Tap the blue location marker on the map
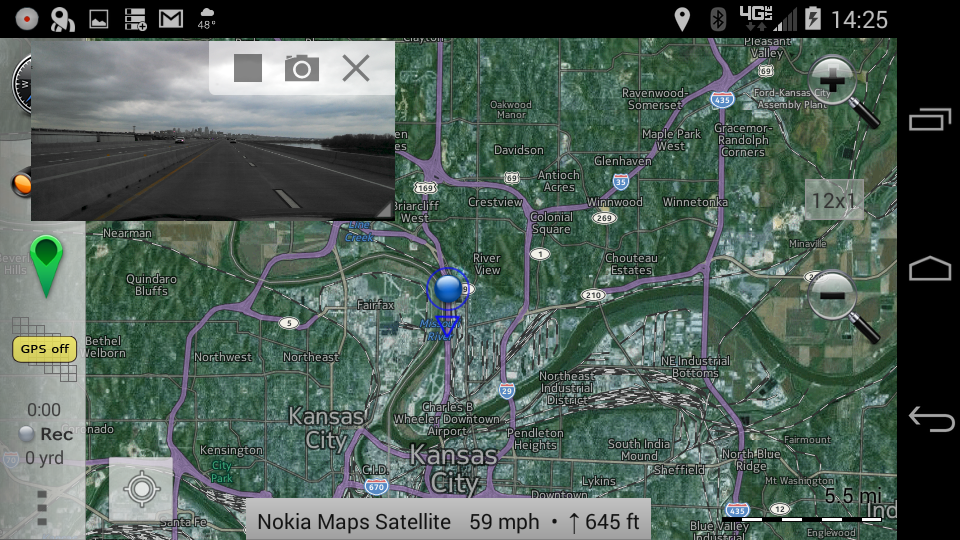This screenshot has height=540, width=960. pos(448,289)
